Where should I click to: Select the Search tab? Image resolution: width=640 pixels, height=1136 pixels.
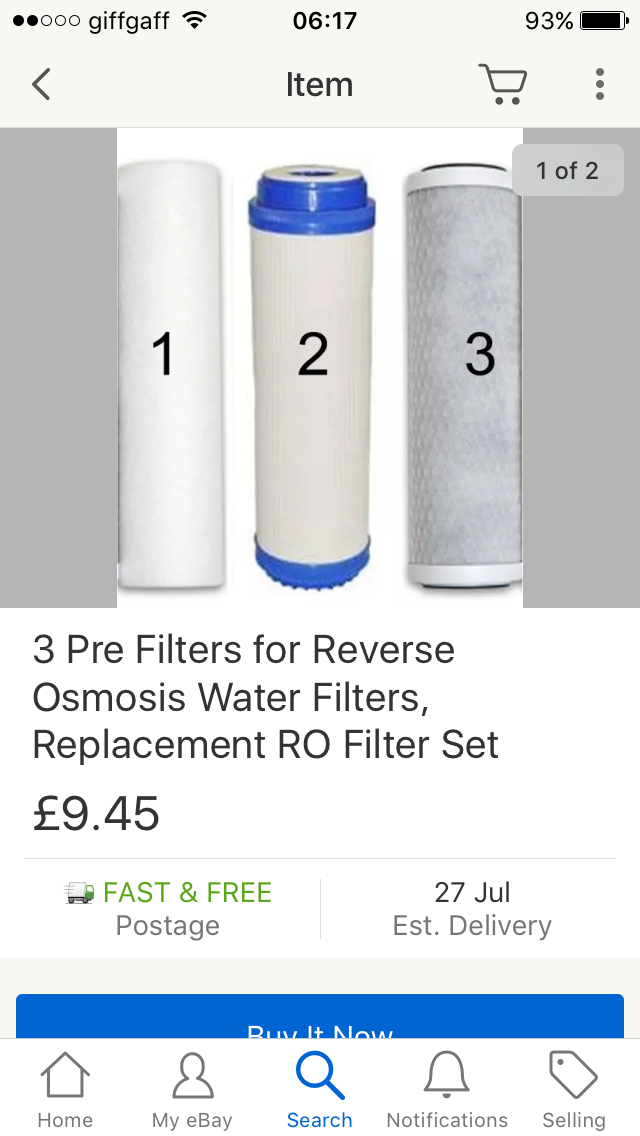point(320,1092)
